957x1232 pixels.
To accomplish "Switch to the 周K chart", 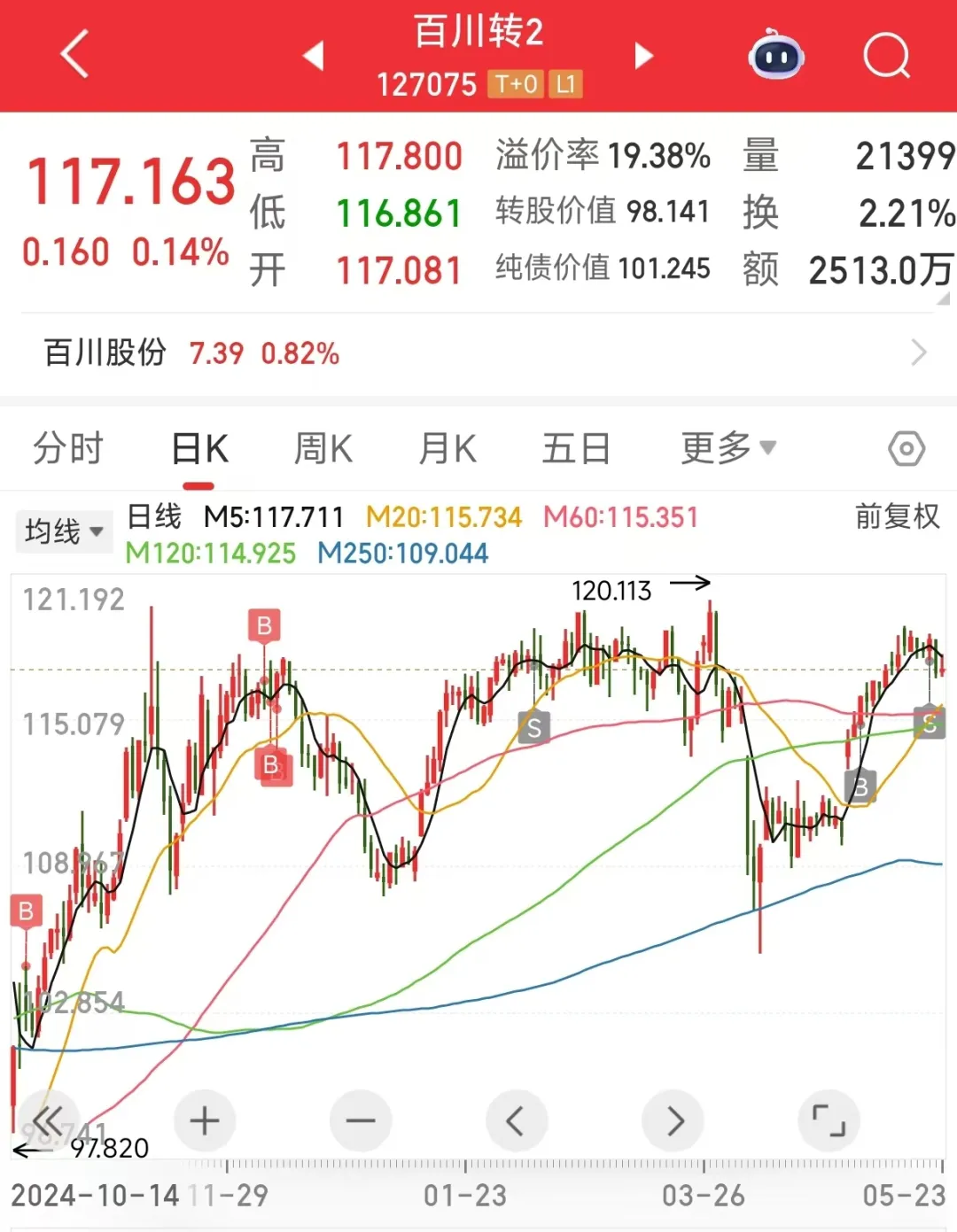I will point(323,448).
